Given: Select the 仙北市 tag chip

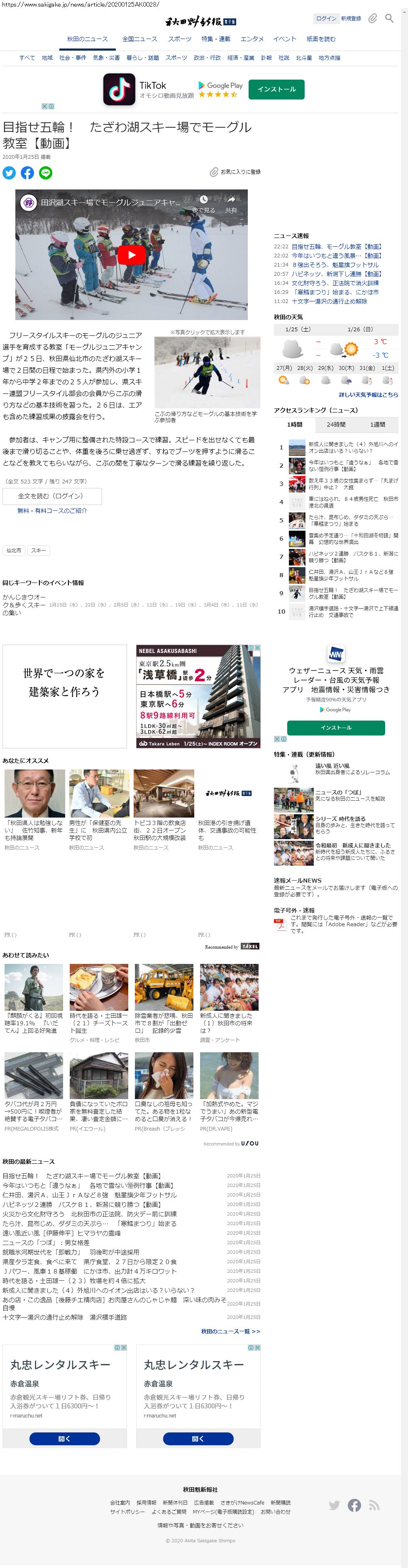Looking at the screenshot, I should point(14,550).
